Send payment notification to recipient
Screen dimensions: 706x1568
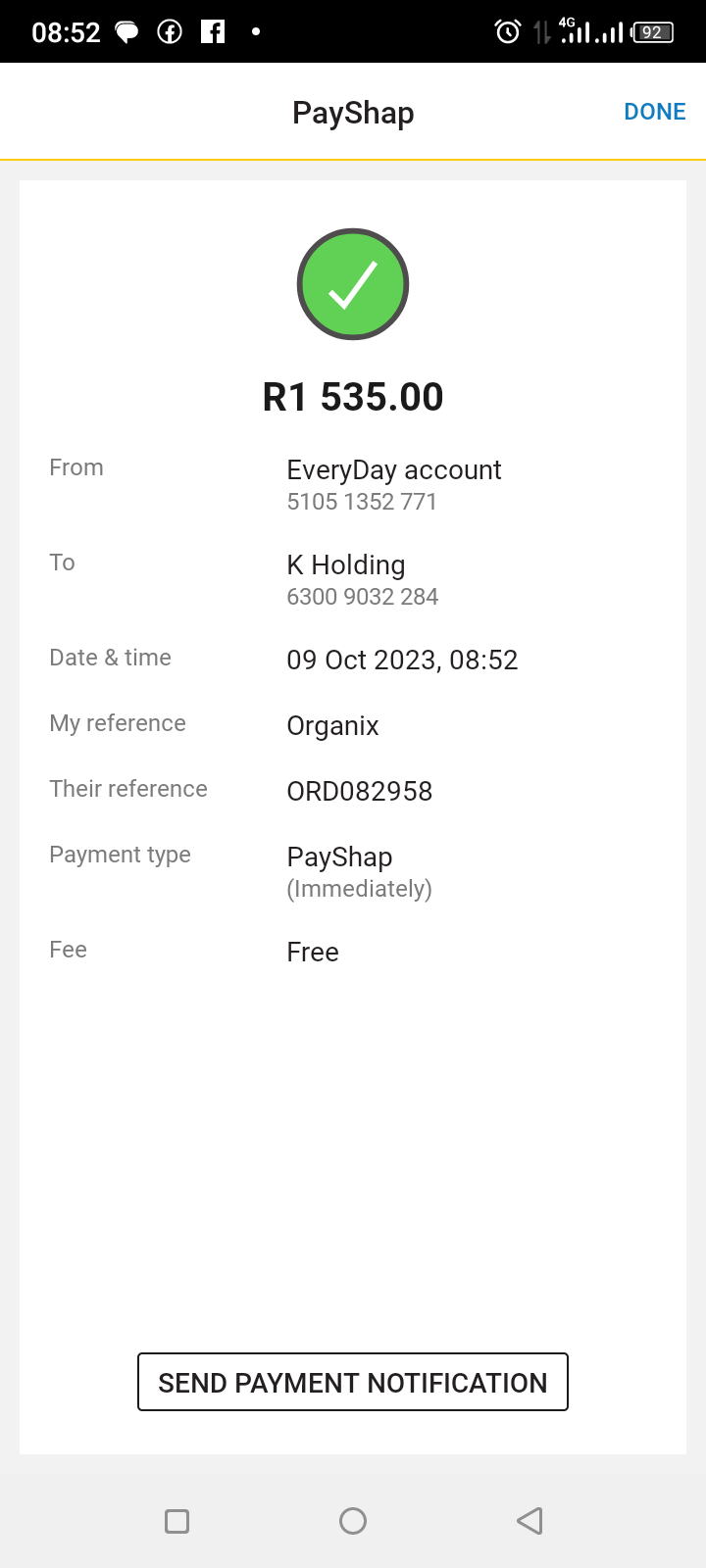(x=353, y=1382)
